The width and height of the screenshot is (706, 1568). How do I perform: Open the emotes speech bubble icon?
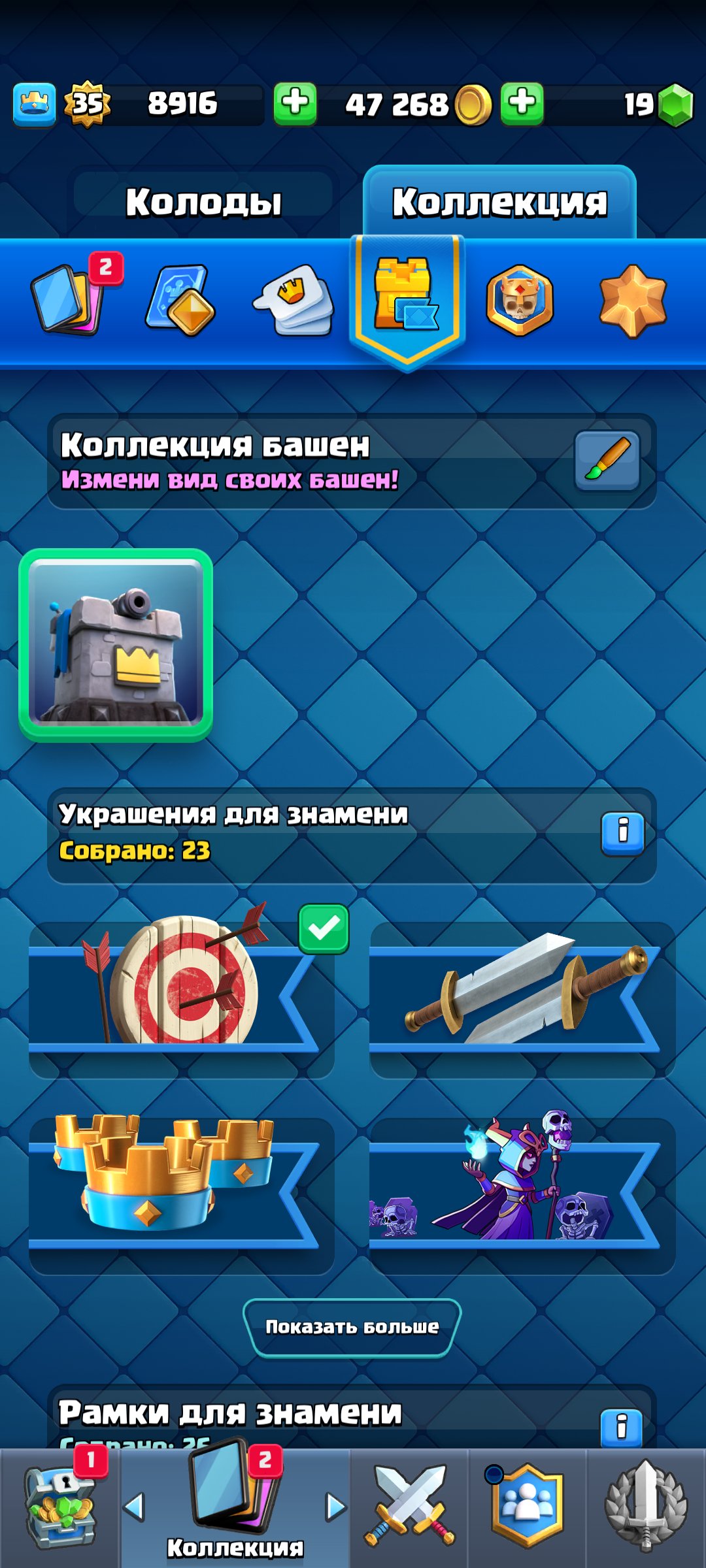click(x=294, y=300)
